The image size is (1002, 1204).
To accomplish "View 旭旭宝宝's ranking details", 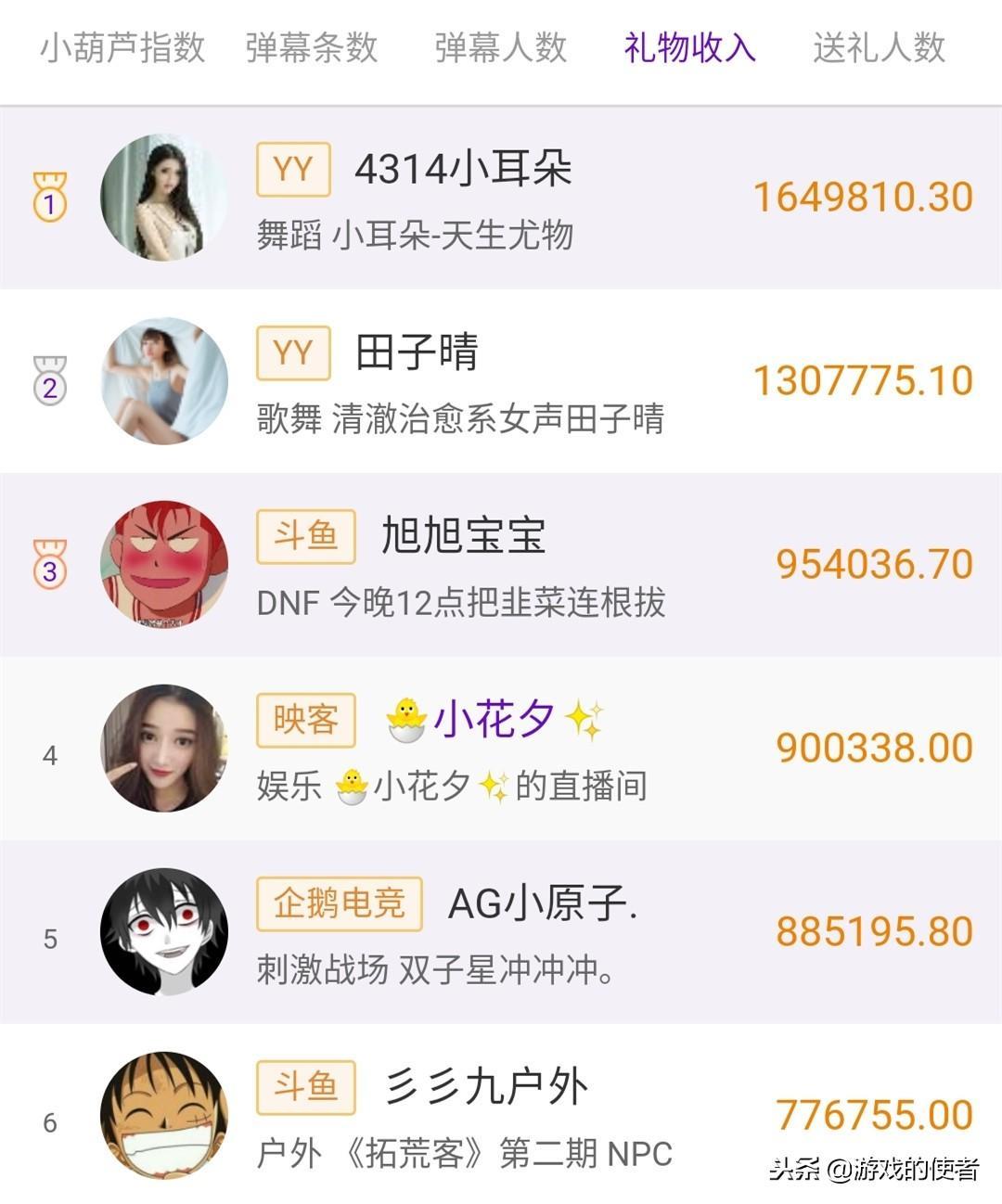I will click(501, 565).
